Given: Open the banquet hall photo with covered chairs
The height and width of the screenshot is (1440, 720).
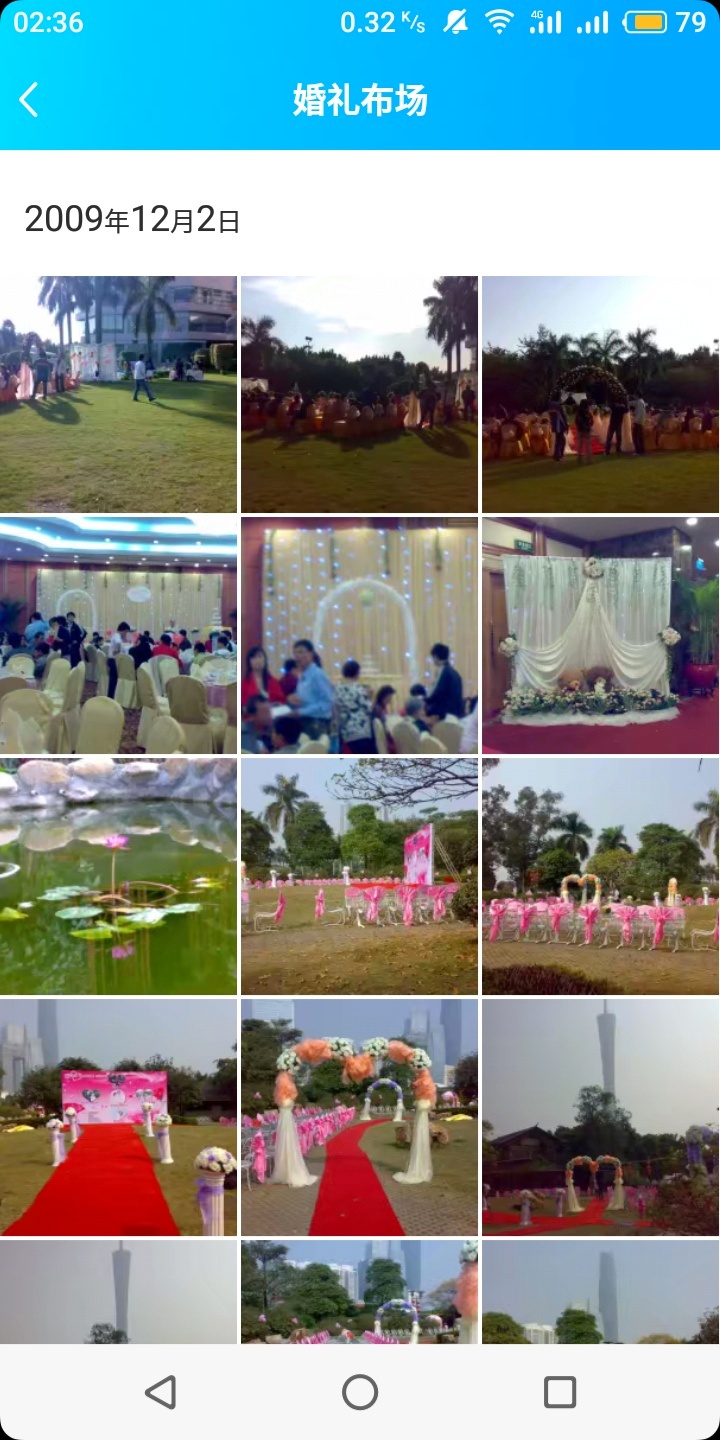Looking at the screenshot, I should point(118,635).
